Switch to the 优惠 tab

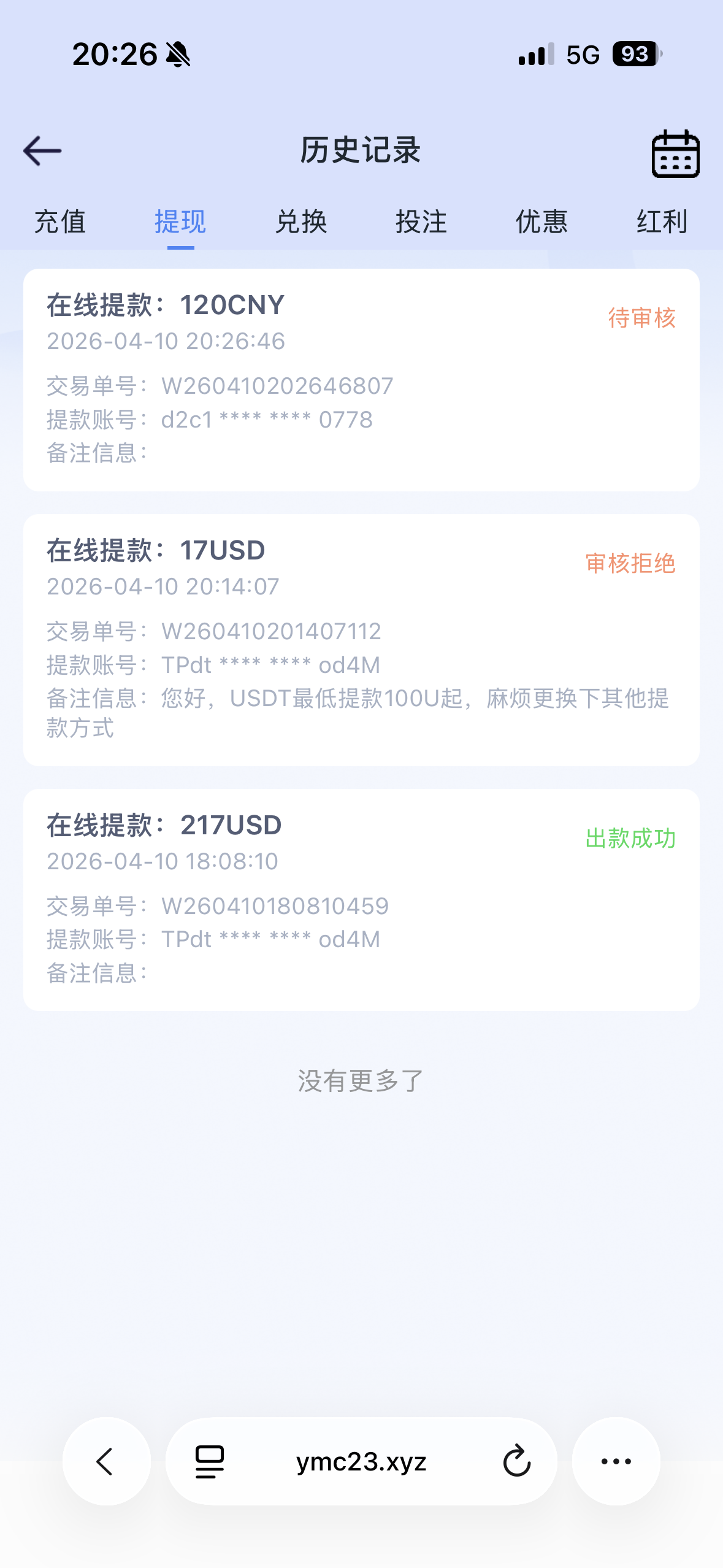pyautogui.click(x=541, y=222)
